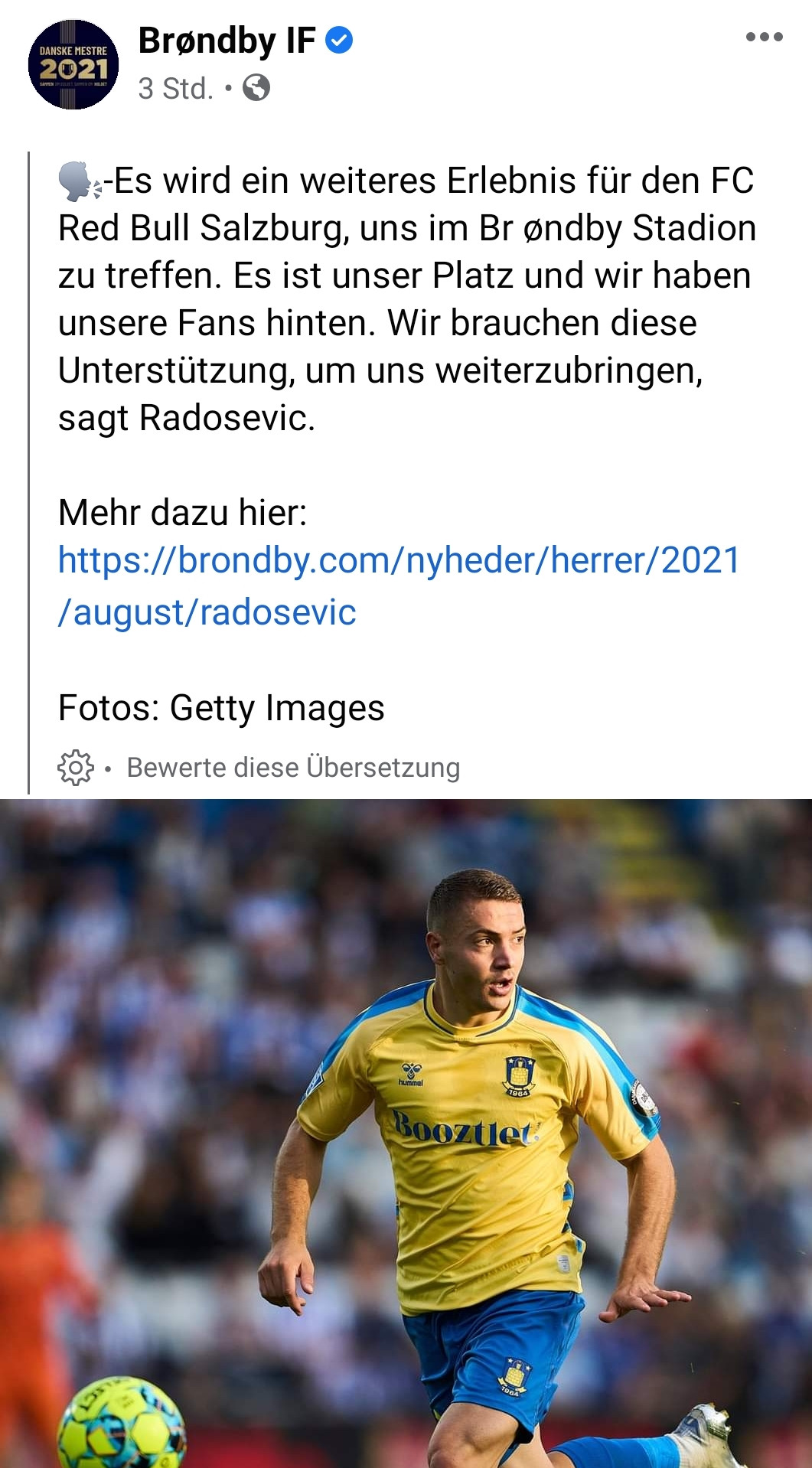The image size is (812, 1468).
Task: Open the brondby.com radosevic article link
Action: (398, 586)
